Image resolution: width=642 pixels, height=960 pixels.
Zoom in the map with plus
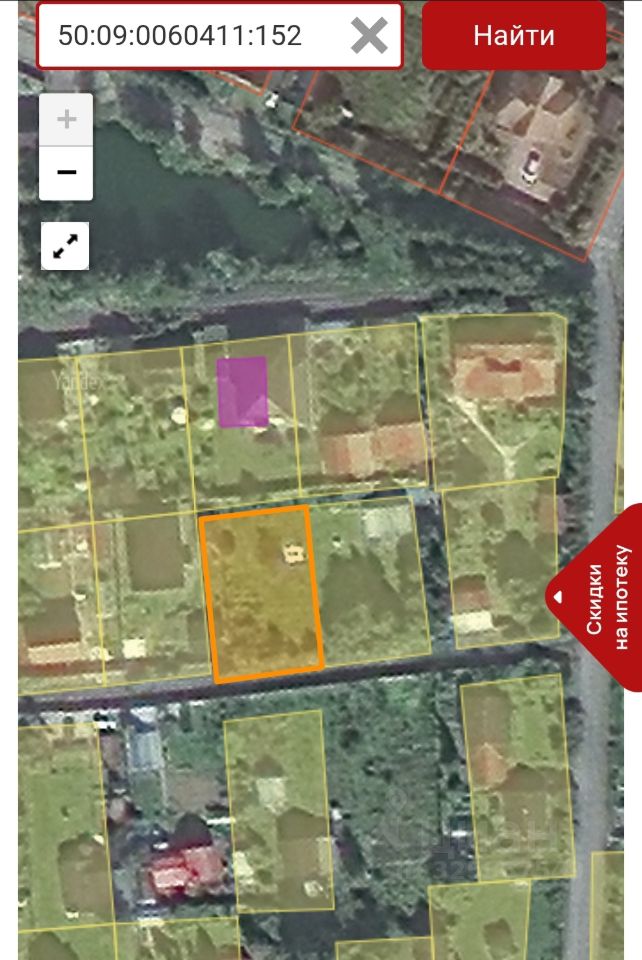point(66,120)
